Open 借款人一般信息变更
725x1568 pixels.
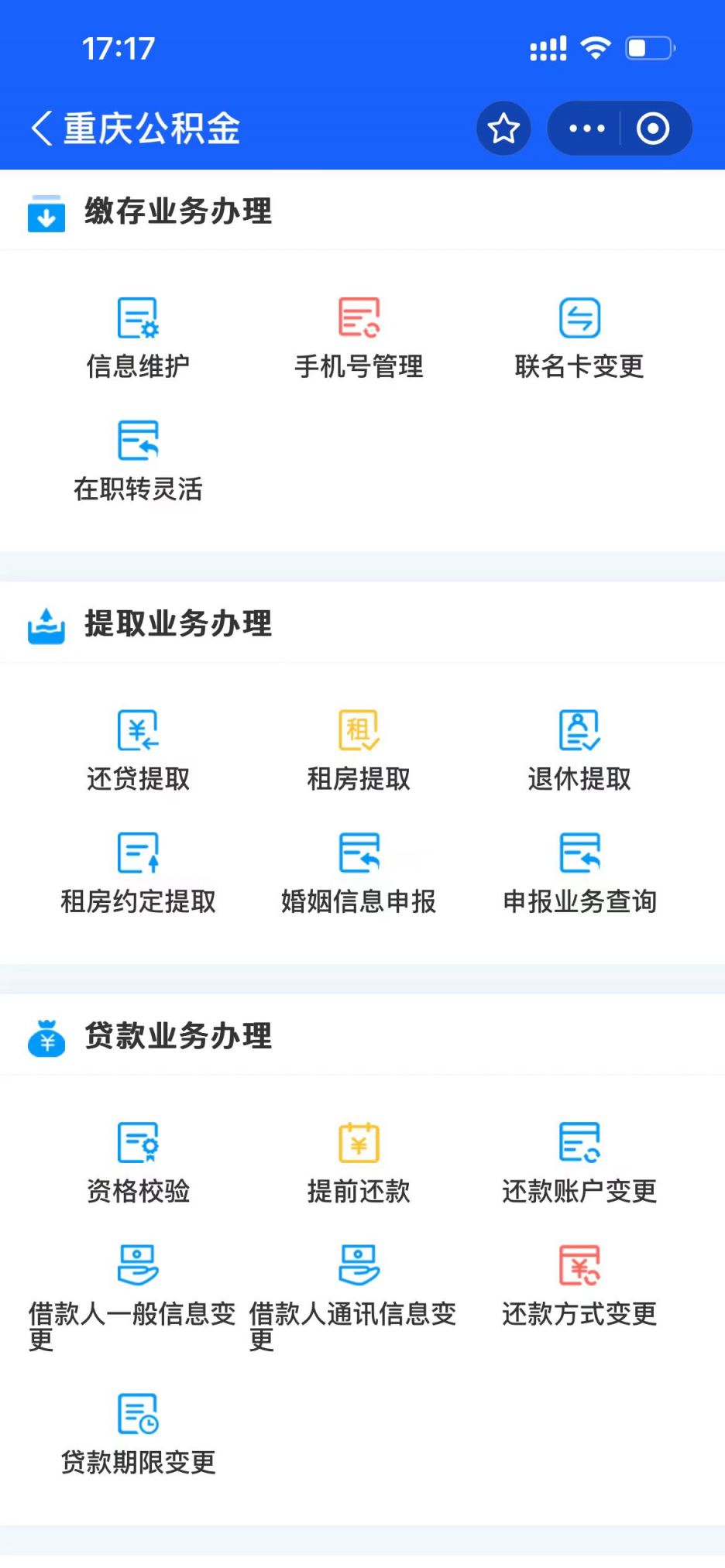[x=132, y=1299]
